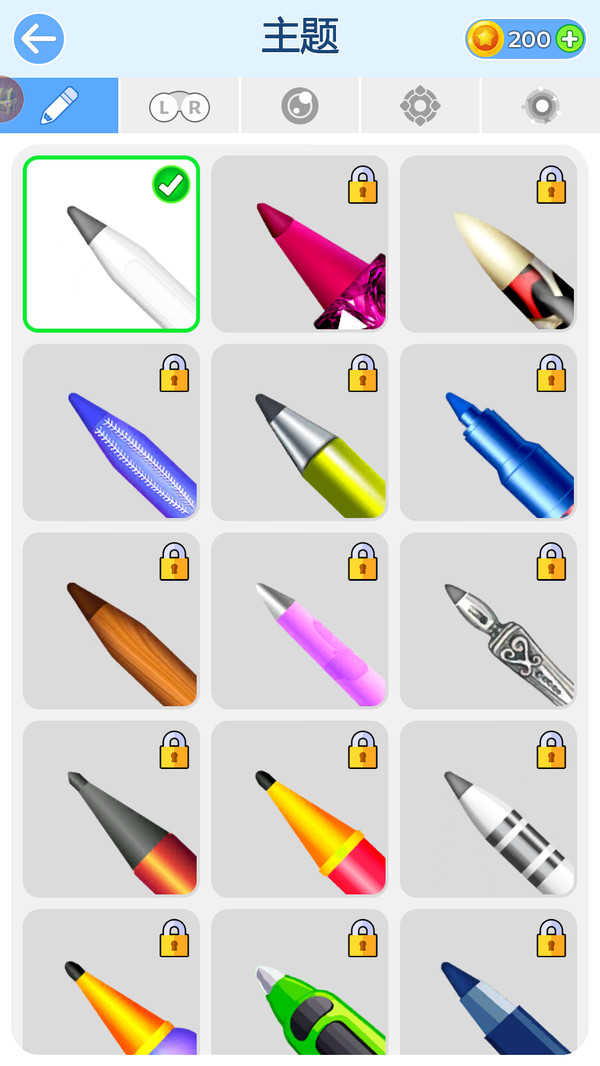
Task: Switch to the L/R controls tab
Action: pos(180,106)
